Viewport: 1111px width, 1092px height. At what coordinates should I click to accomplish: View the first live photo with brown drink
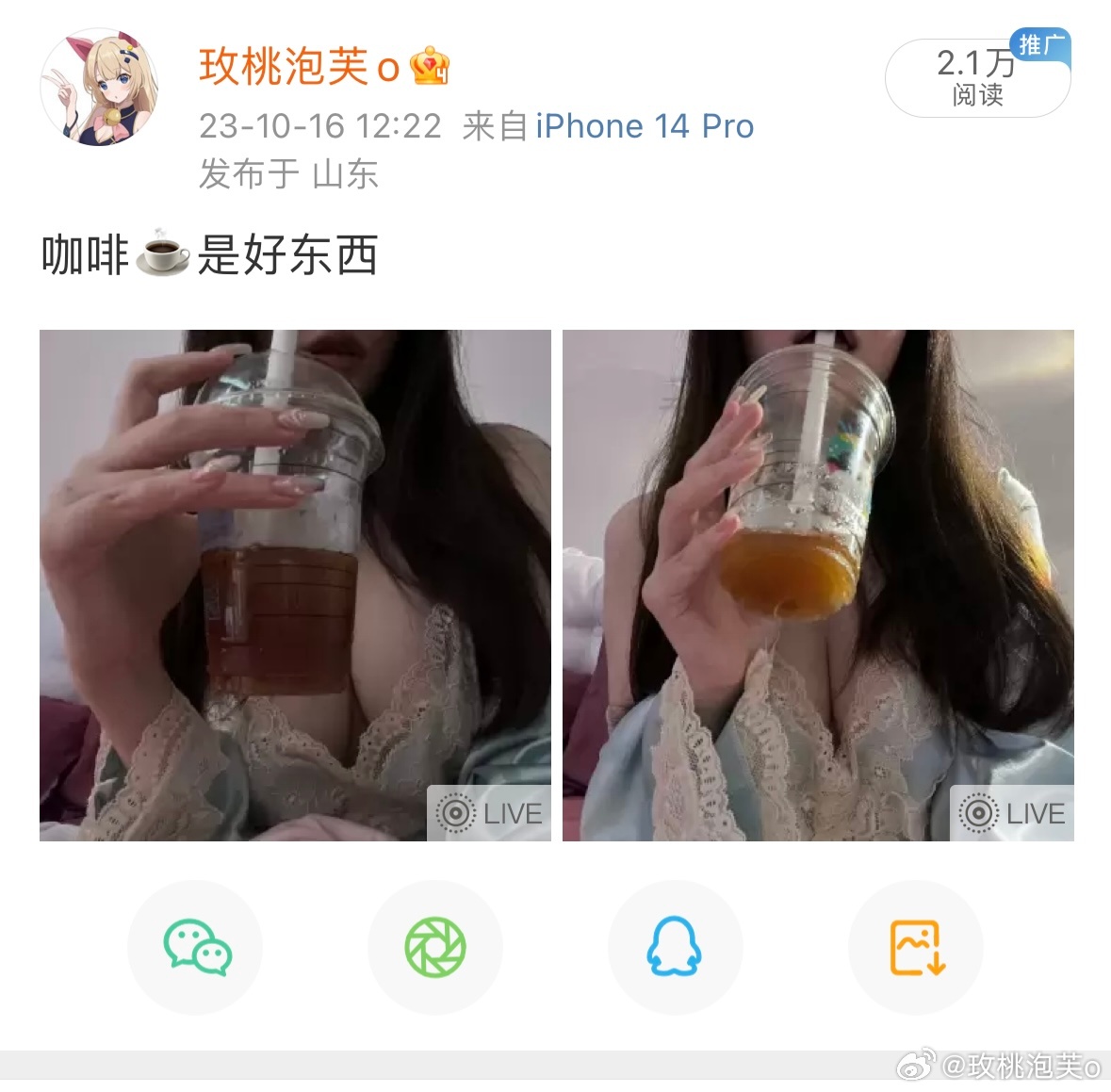coord(295,584)
